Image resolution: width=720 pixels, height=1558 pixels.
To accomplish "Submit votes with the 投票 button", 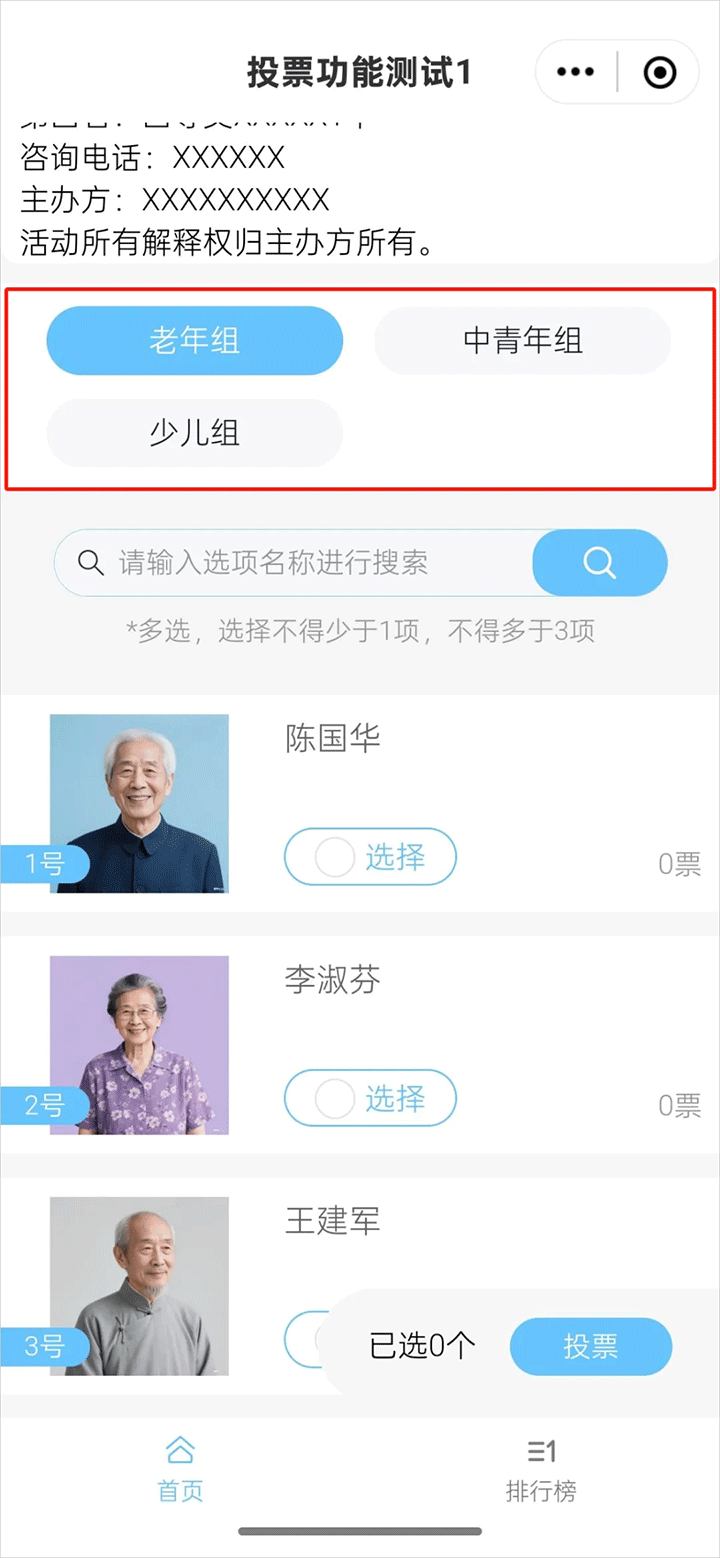I will [x=590, y=1346].
